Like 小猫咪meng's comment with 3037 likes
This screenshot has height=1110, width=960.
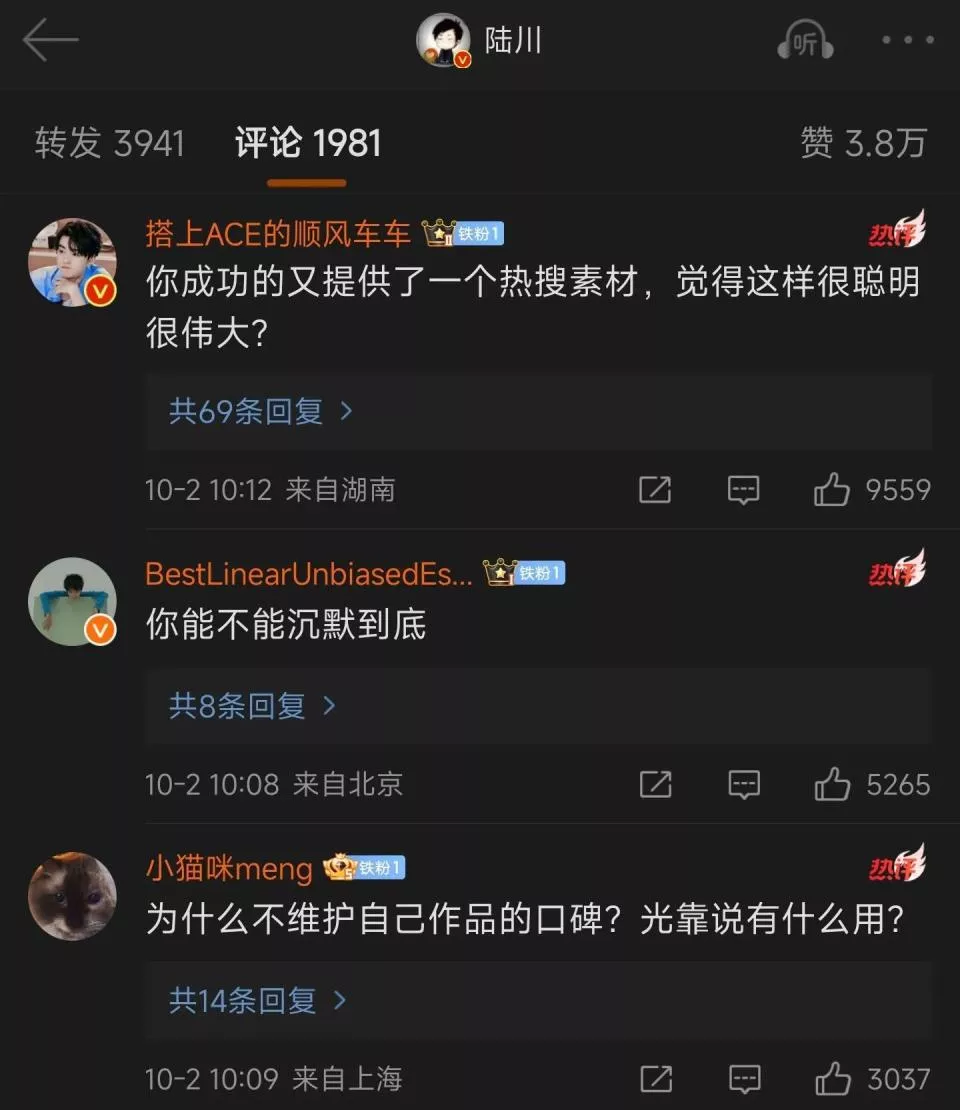831,1079
